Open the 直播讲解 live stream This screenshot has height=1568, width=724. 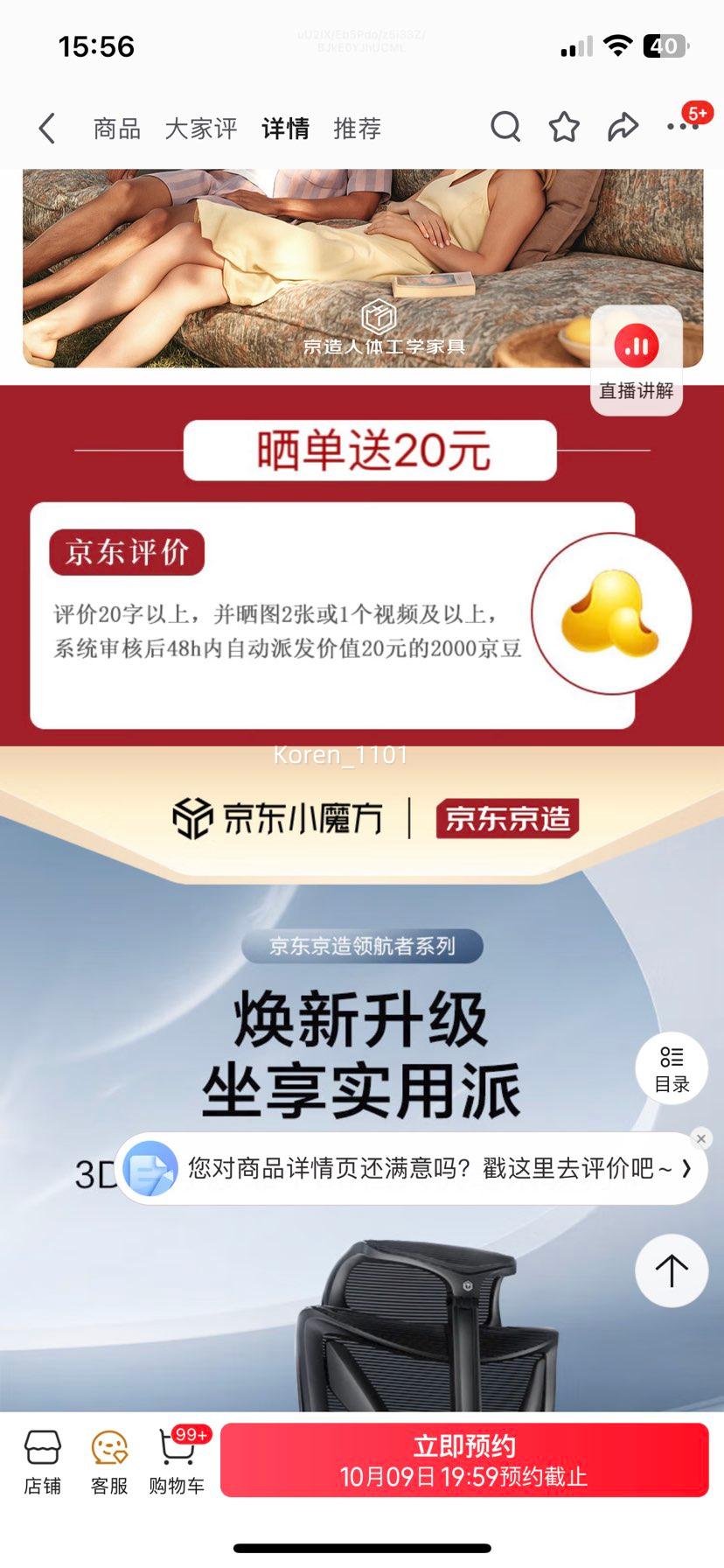(x=637, y=360)
